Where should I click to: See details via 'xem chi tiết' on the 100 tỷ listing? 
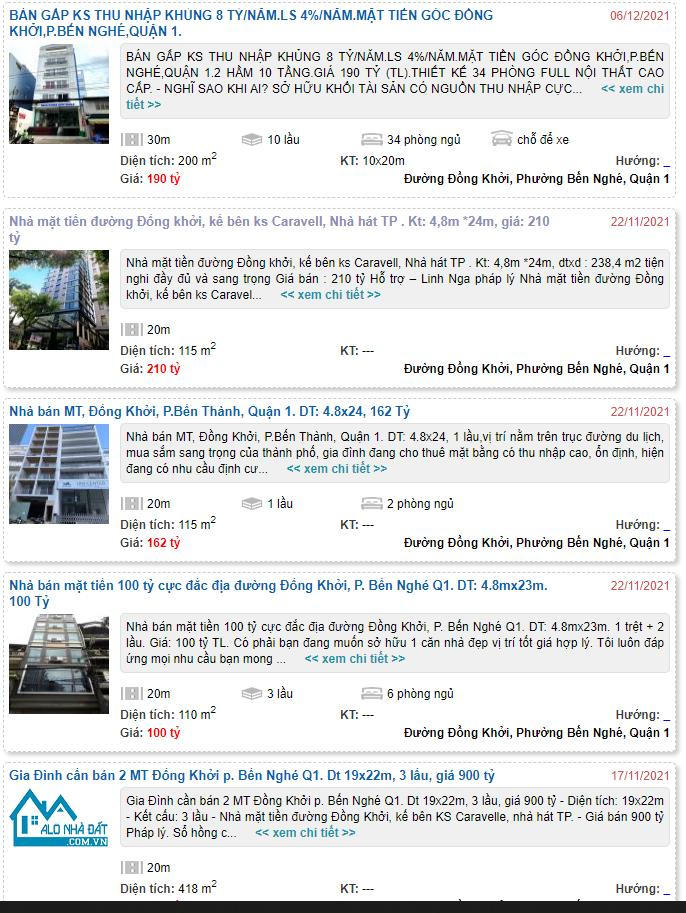click(354, 659)
